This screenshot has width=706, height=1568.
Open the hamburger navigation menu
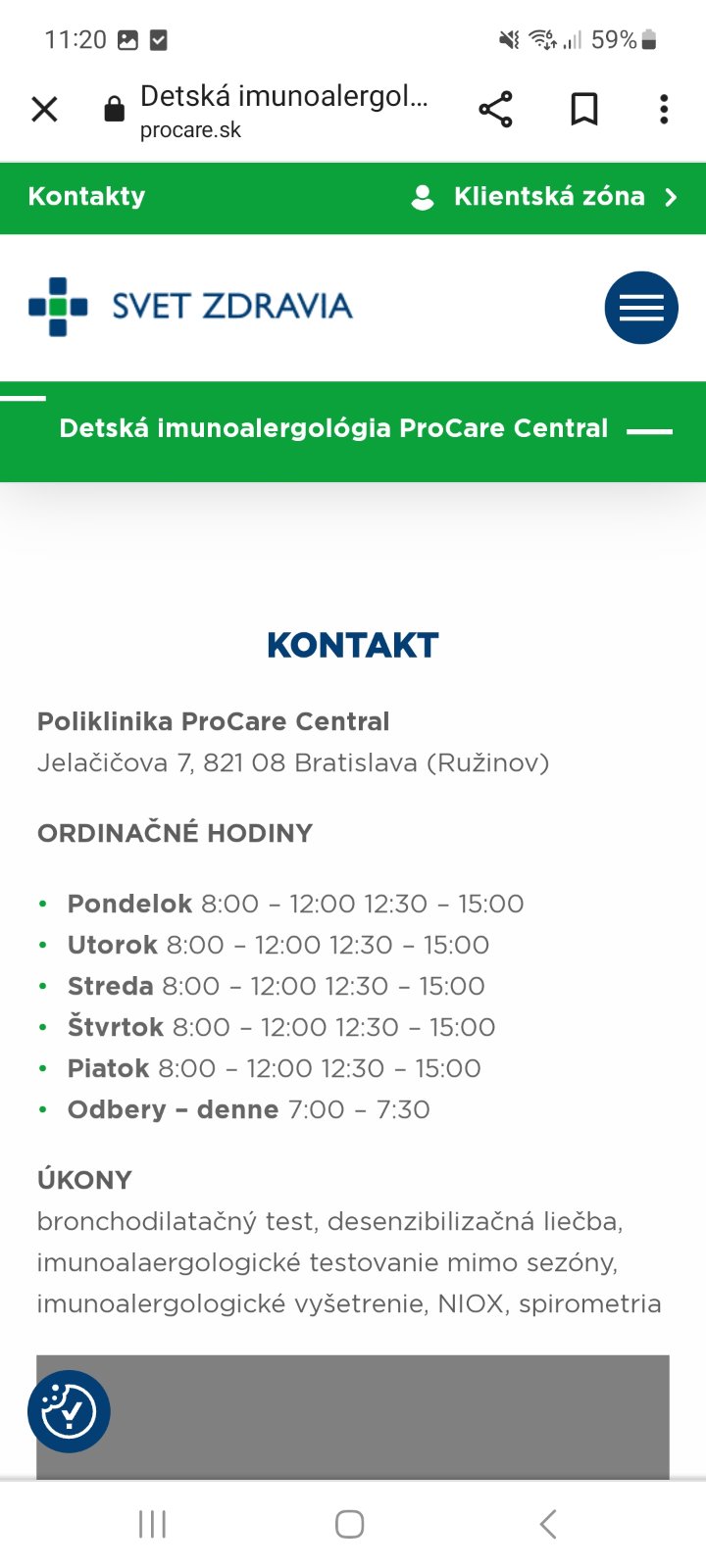pyautogui.click(x=641, y=308)
